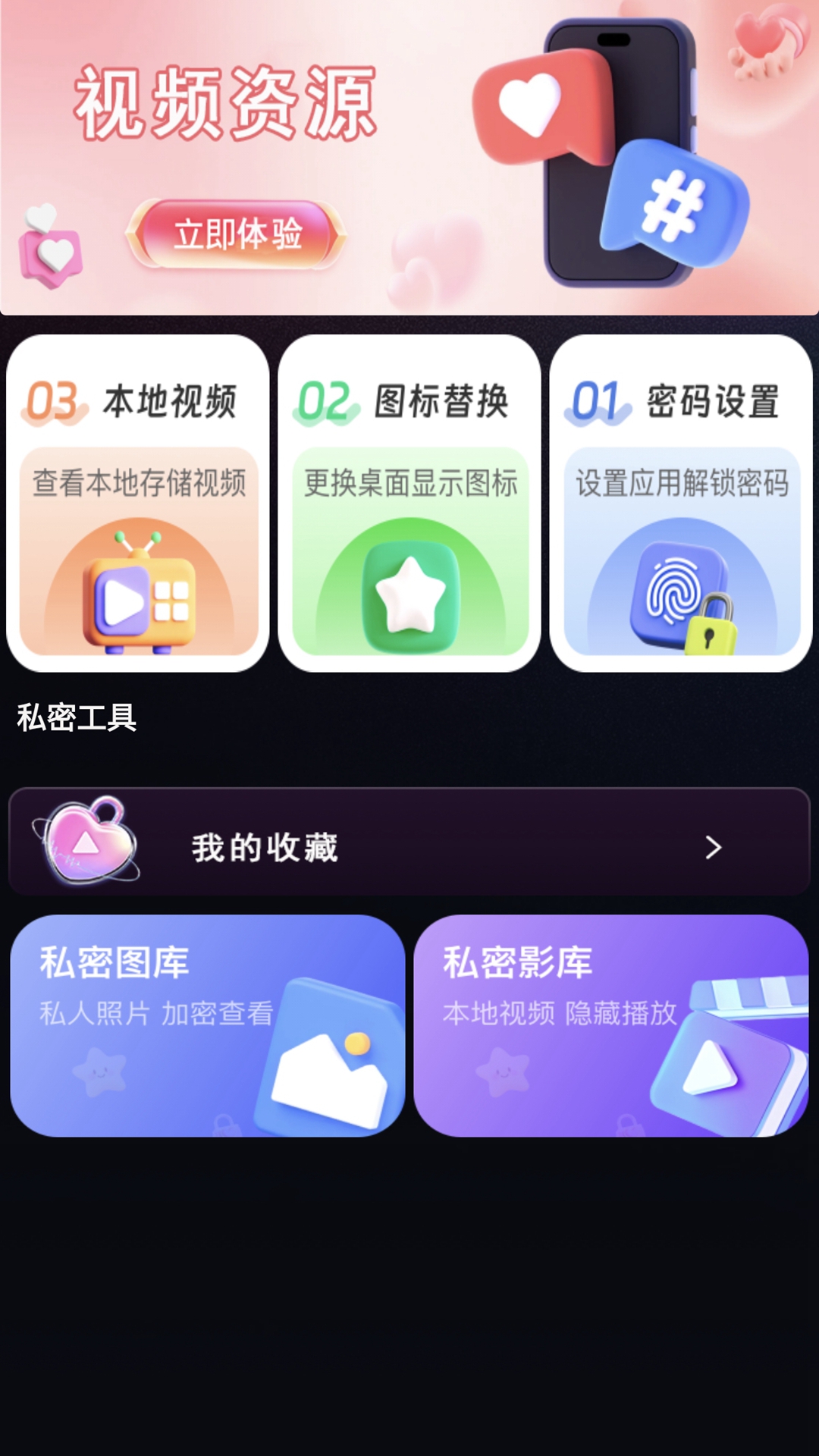Select the green star icon for 图标替换
The width and height of the screenshot is (819, 1456).
coord(409,595)
